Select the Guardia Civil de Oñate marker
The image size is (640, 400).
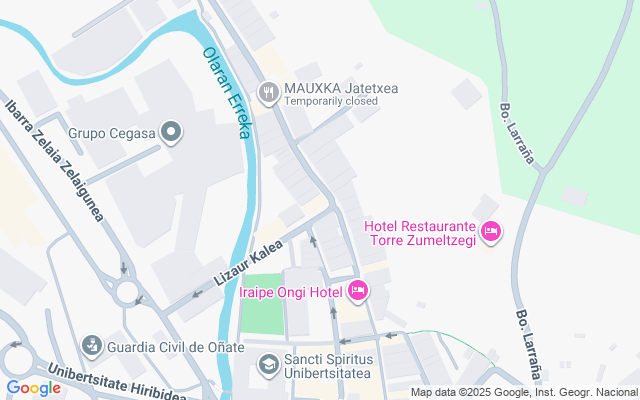click(x=92, y=346)
